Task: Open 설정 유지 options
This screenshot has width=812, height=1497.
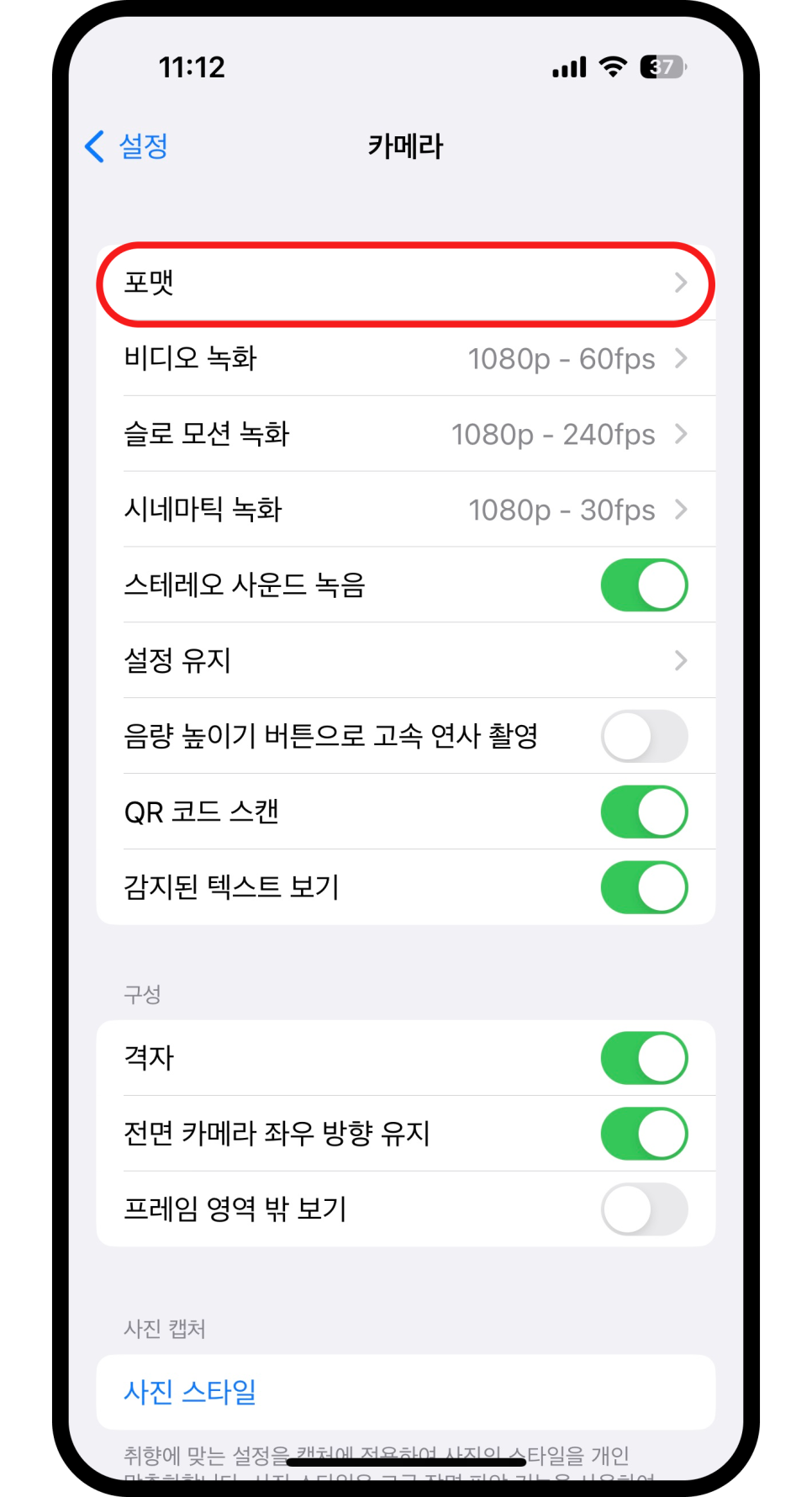Action: click(x=406, y=661)
